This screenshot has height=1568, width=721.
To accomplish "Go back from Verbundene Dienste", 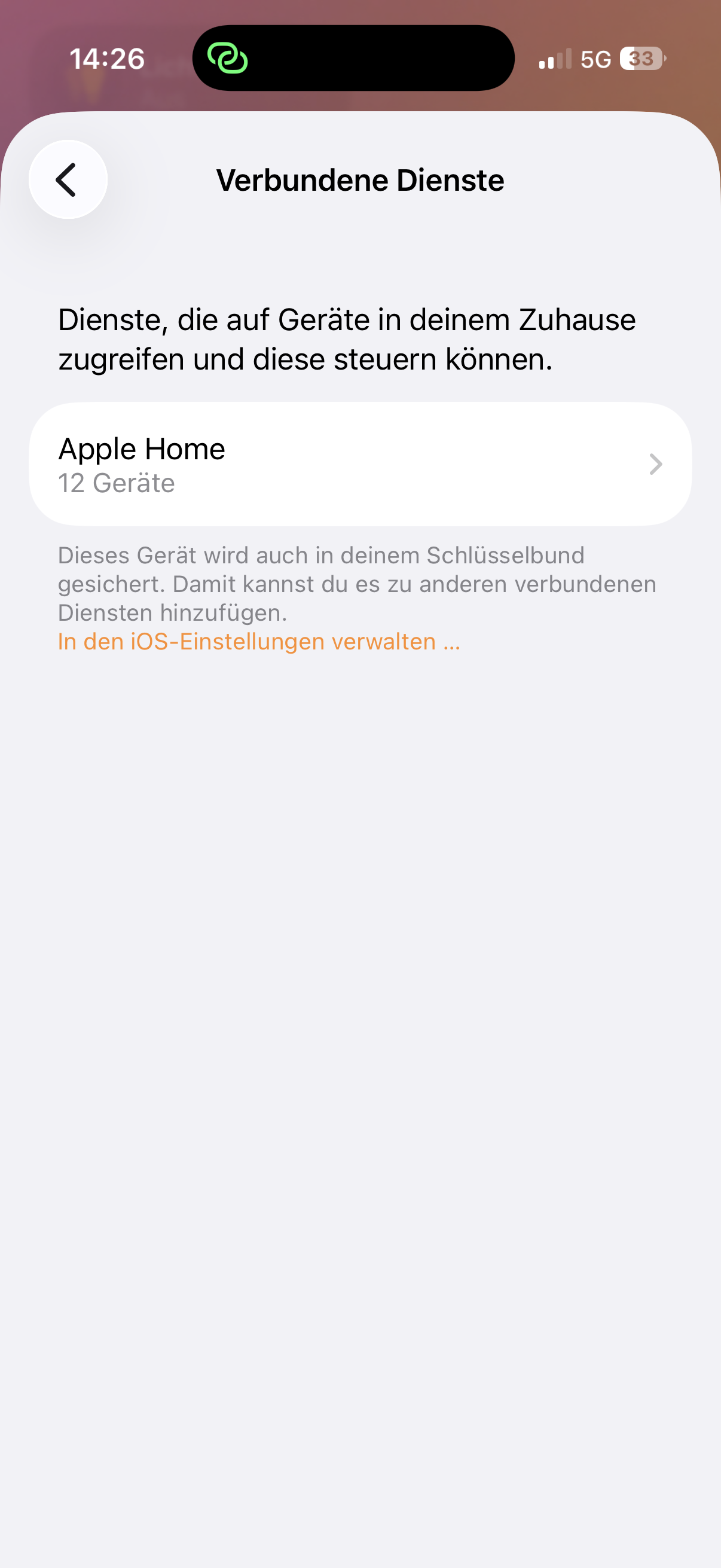I will coord(68,179).
